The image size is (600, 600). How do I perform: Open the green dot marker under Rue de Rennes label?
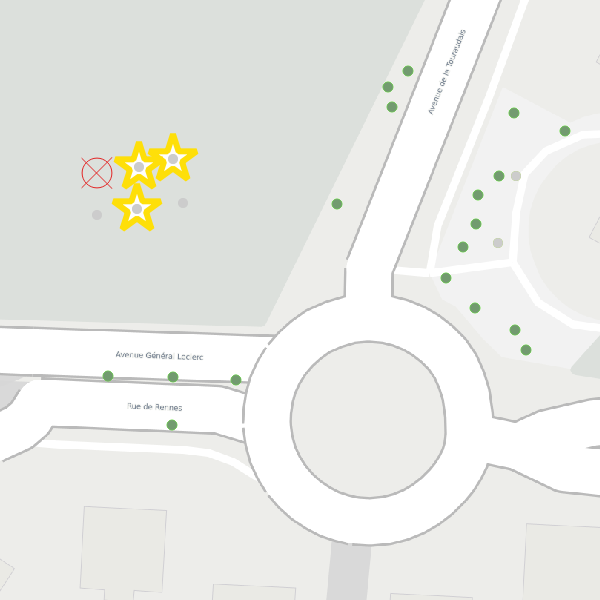(x=172, y=425)
